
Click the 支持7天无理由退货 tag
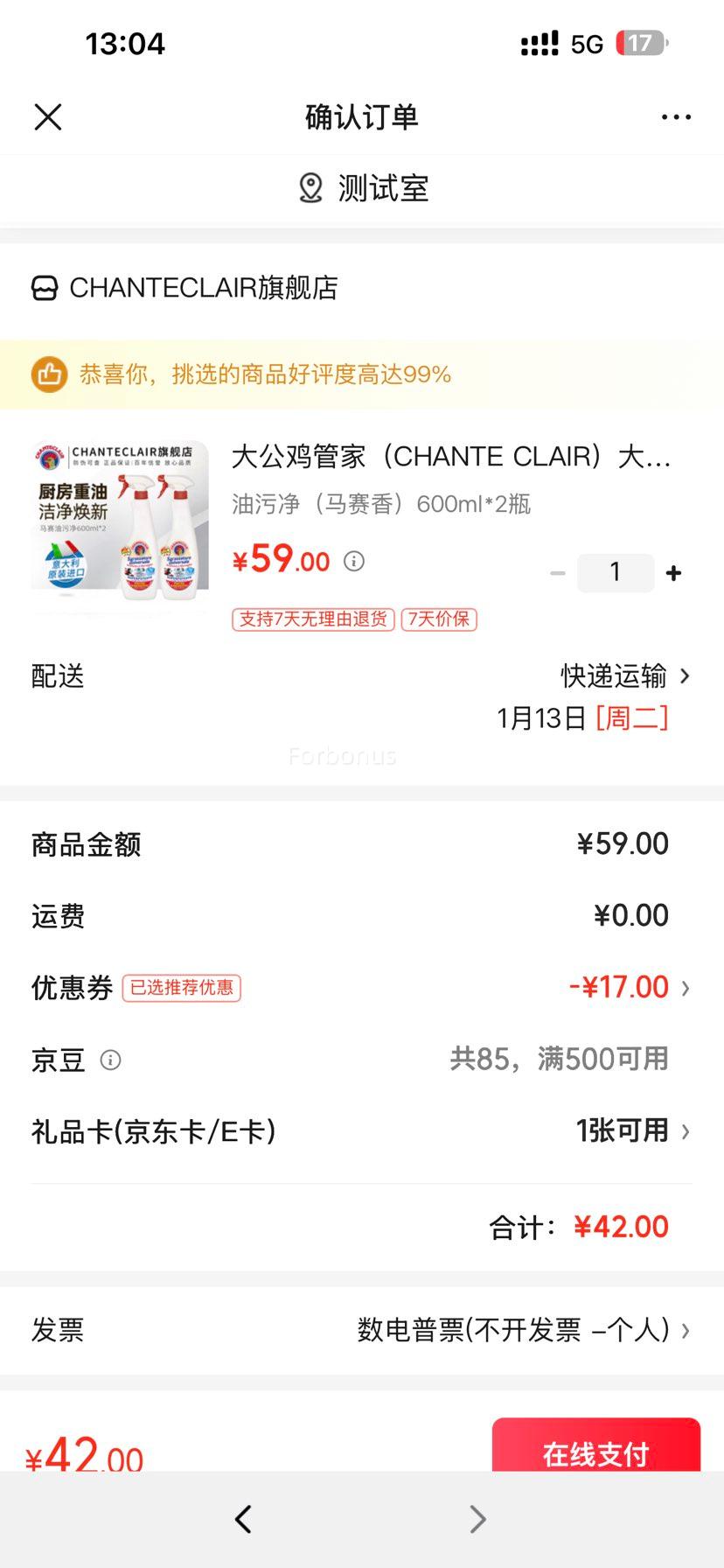coord(312,619)
